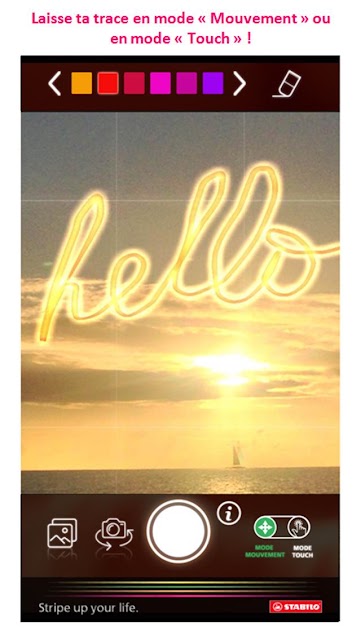Choose the crimson color swatch
Image resolution: width=361 pixels, height=640 pixels.
pos(134,83)
